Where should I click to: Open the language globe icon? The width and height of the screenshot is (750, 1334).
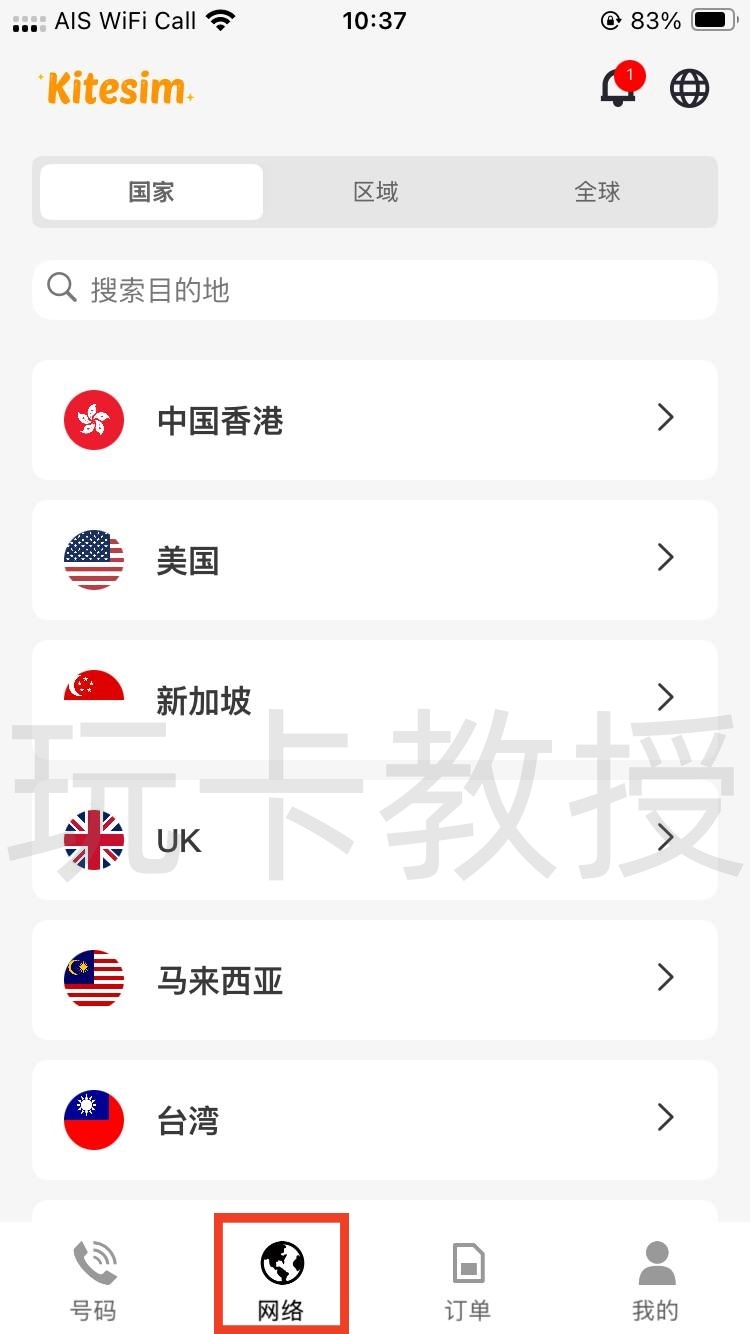point(689,88)
